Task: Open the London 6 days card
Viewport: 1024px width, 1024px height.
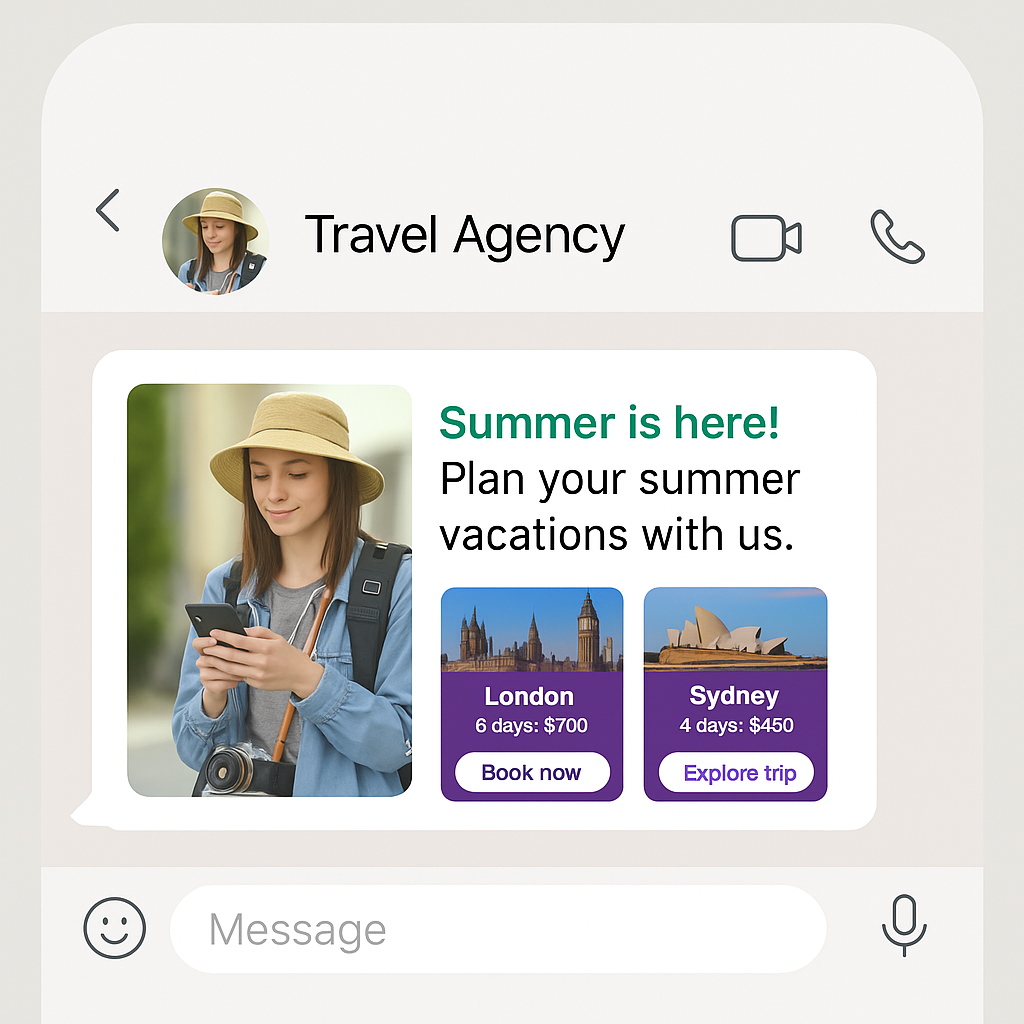Action: coord(531,660)
